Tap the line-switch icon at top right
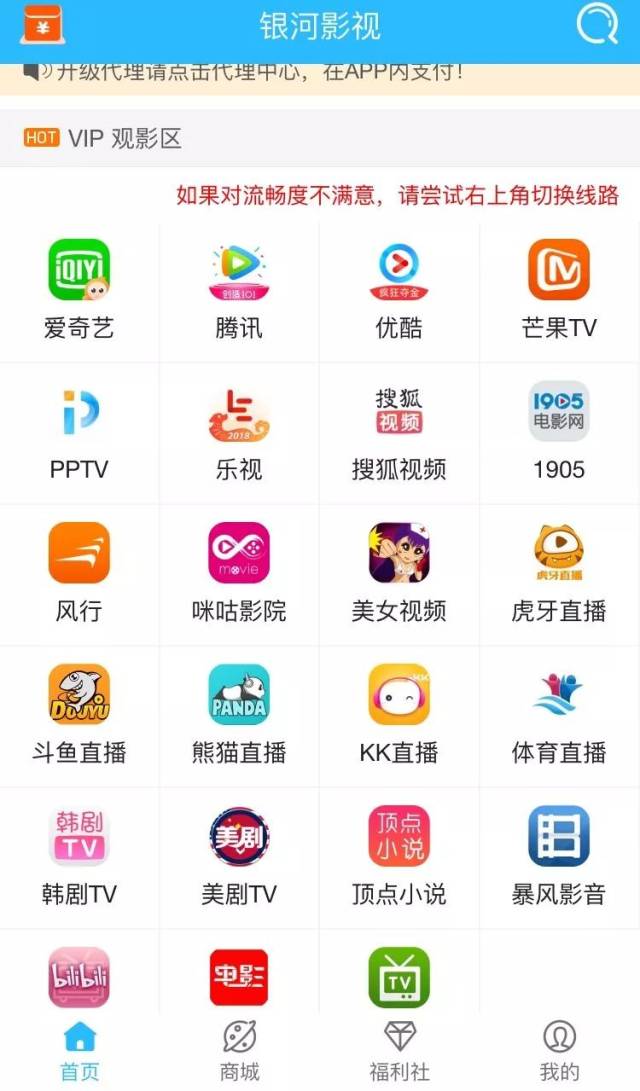This screenshot has height=1091, width=640. coord(597,24)
